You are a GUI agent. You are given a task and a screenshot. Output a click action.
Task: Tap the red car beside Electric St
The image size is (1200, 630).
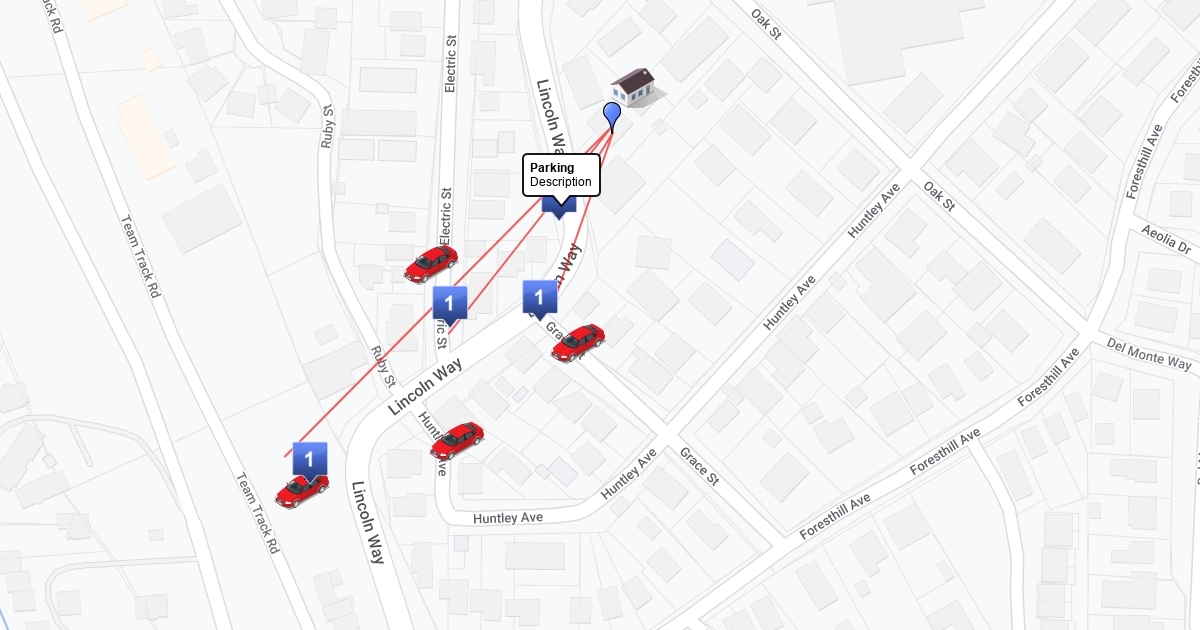tap(431, 264)
